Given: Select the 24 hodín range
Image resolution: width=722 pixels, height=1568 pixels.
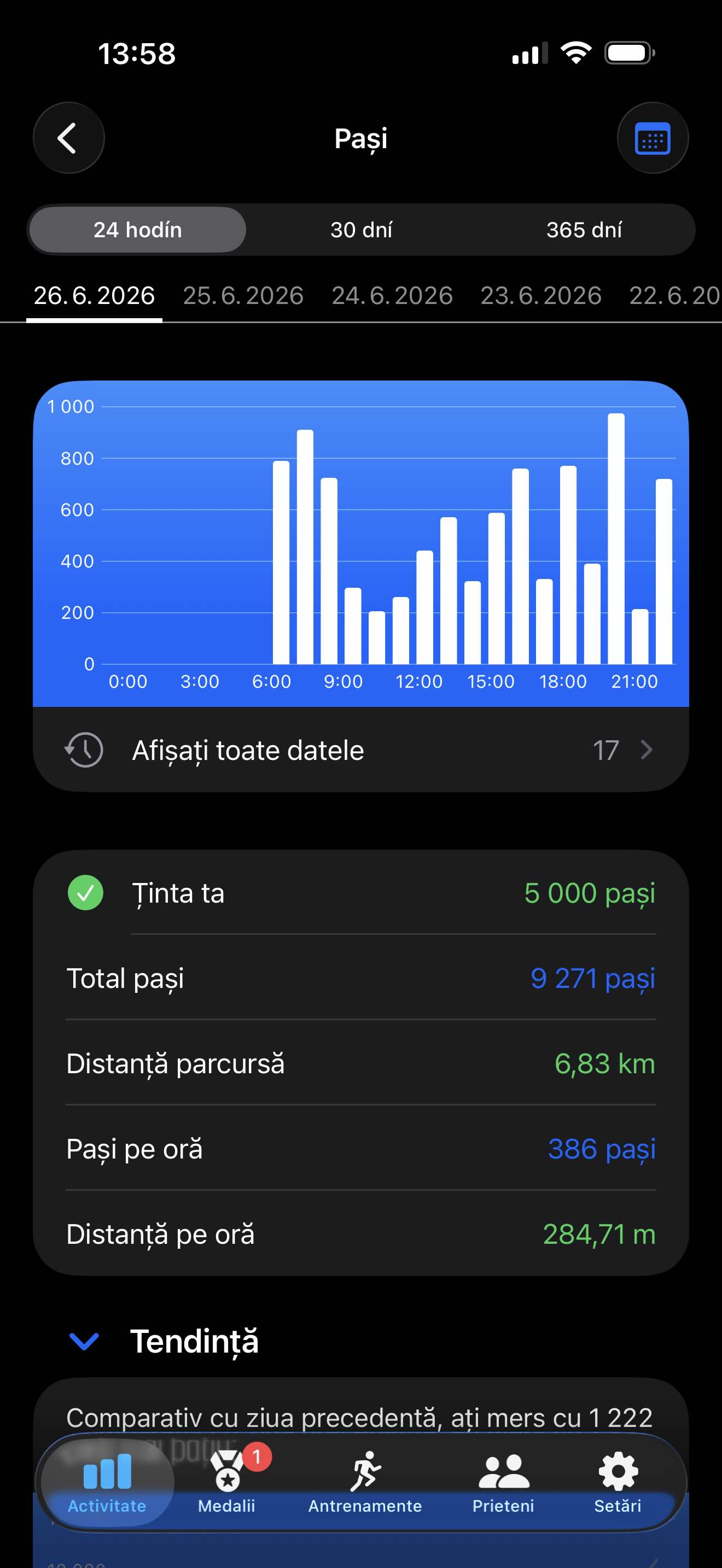Looking at the screenshot, I should click(x=138, y=230).
